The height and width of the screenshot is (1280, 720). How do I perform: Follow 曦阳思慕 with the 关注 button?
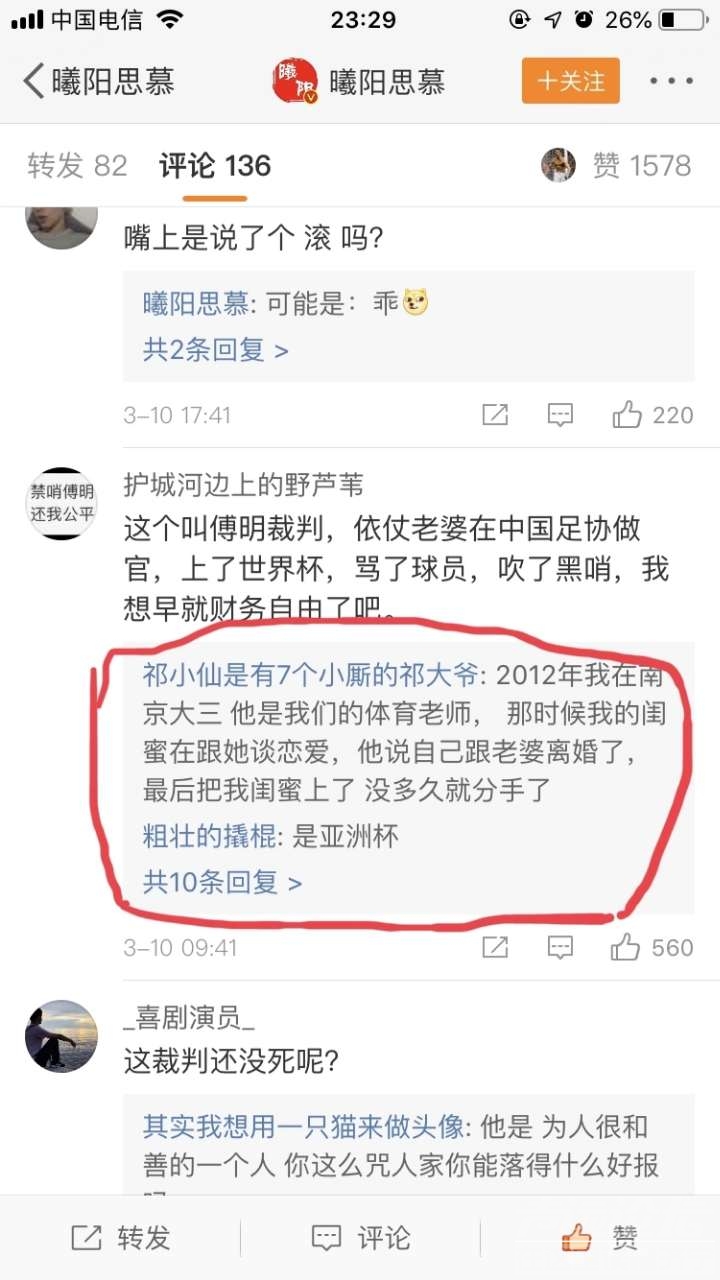tap(570, 81)
